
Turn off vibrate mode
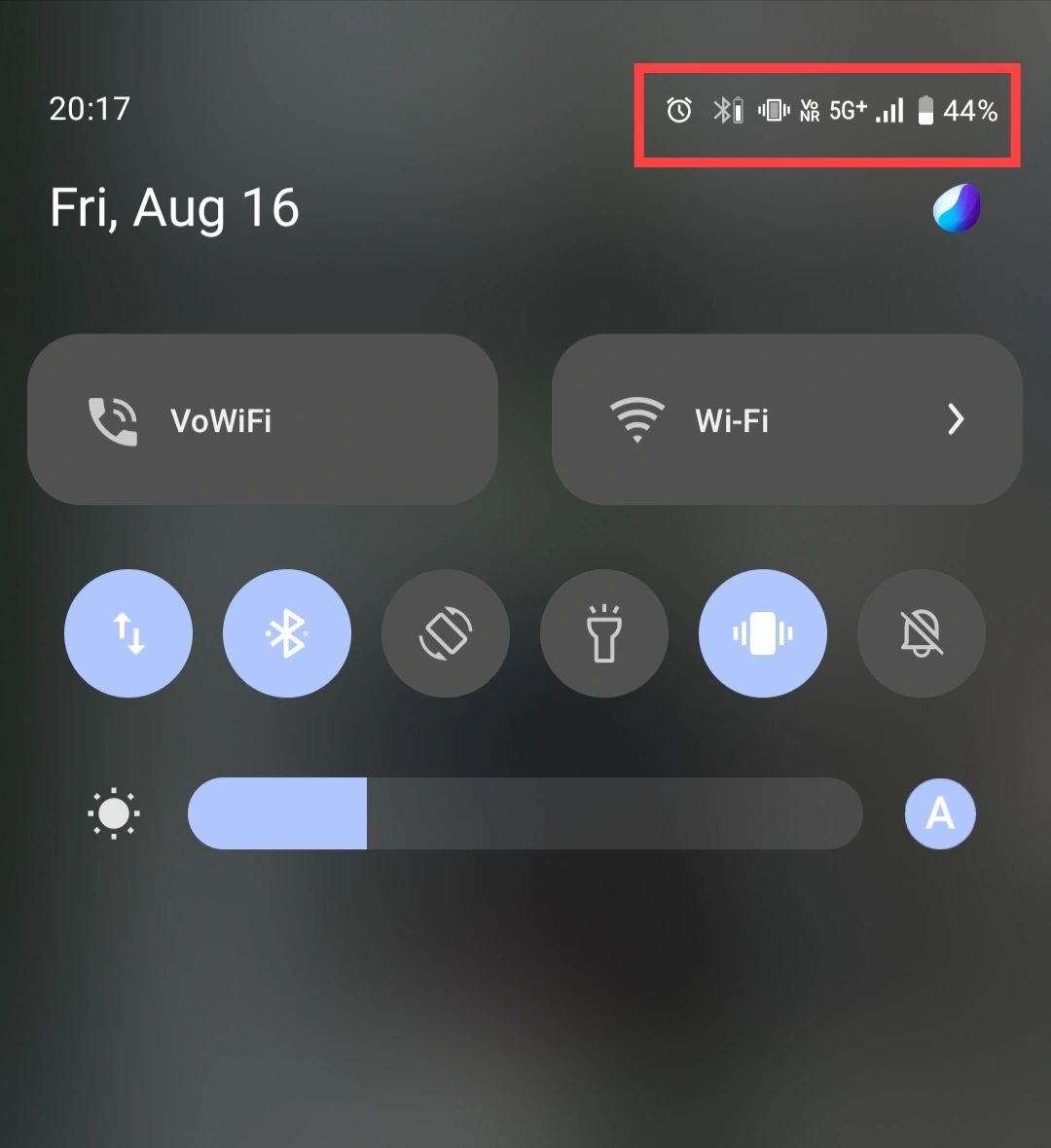click(763, 633)
